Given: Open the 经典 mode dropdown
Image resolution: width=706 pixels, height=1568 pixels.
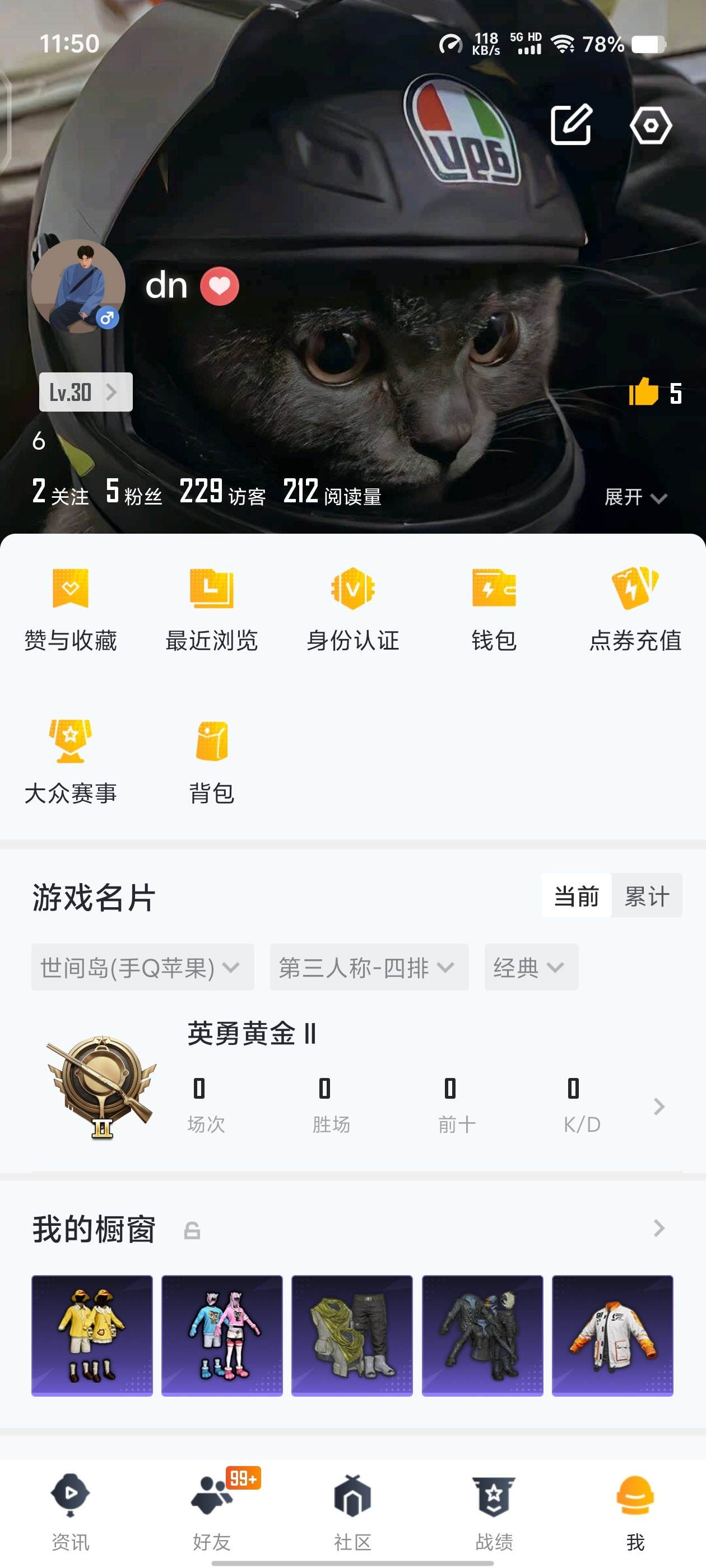Looking at the screenshot, I should [531, 967].
